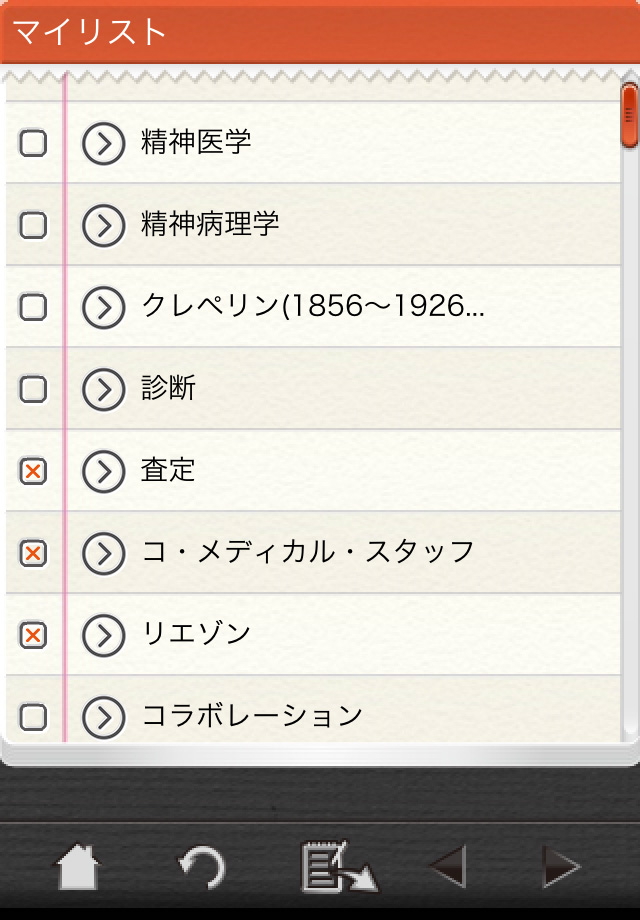Tap the return arrow in toolbar

202,867
